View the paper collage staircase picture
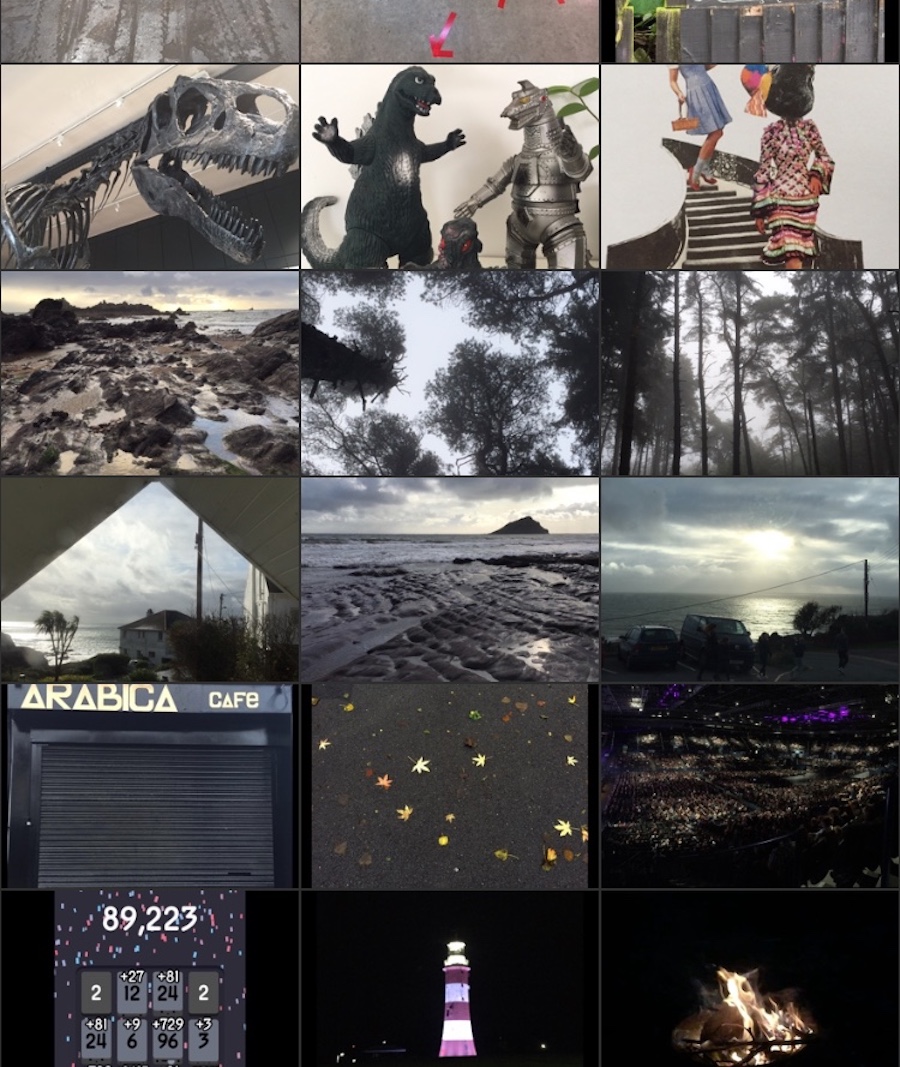 pyautogui.click(x=750, y=167)
